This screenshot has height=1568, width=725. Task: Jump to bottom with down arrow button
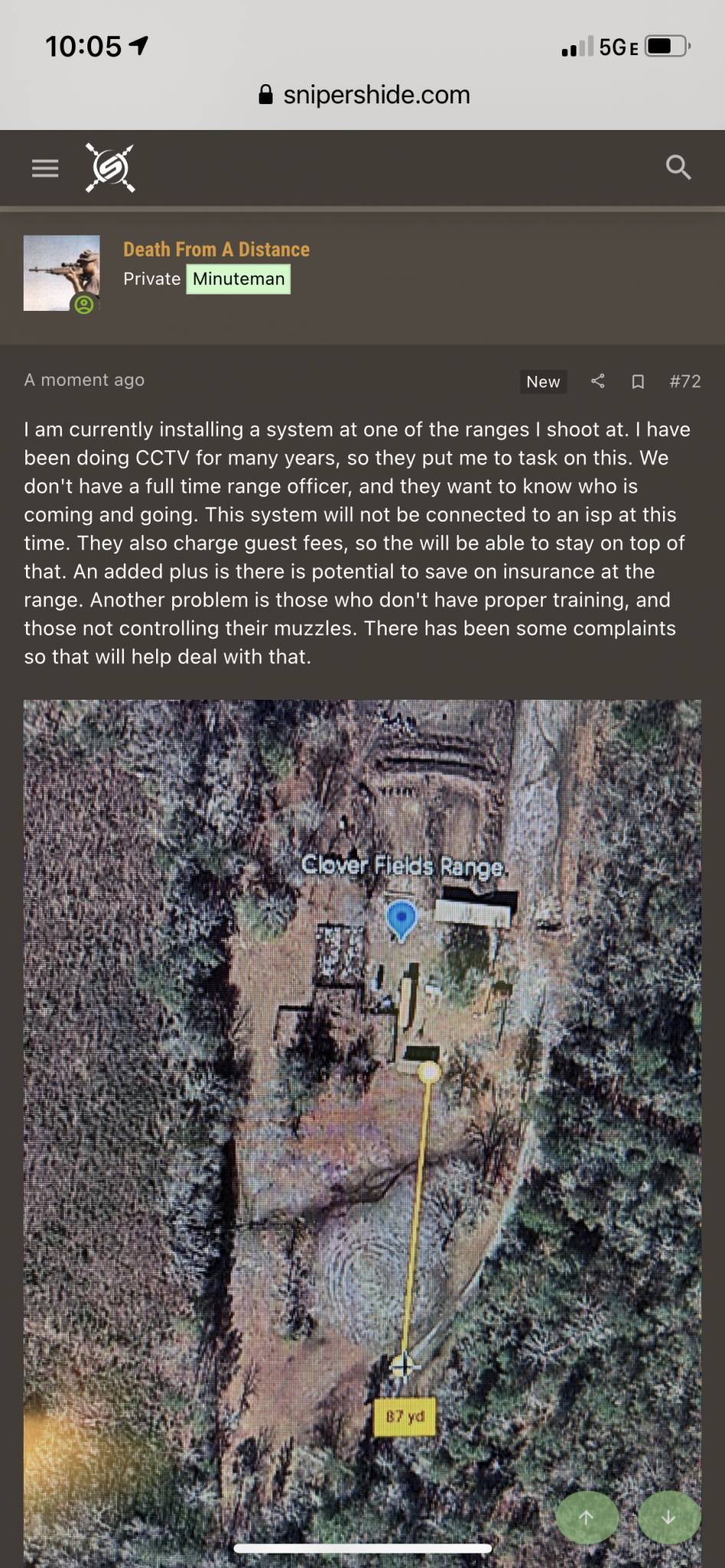point(668,1517)
